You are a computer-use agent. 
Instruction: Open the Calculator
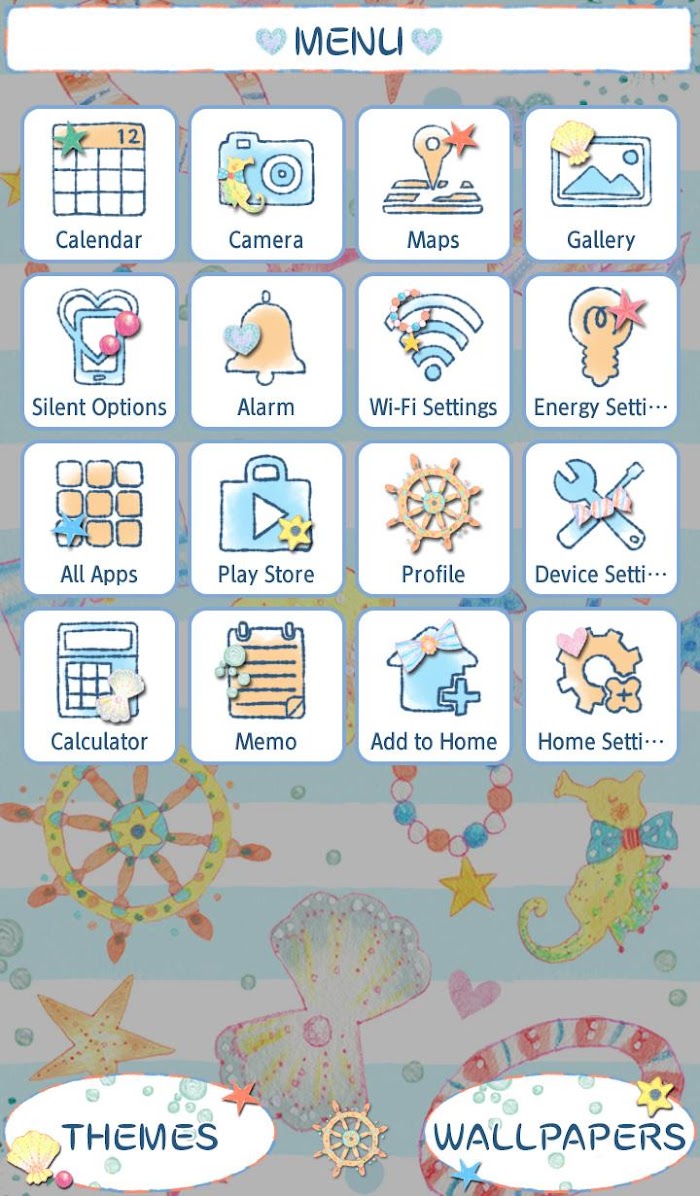(x=99, y=686)
